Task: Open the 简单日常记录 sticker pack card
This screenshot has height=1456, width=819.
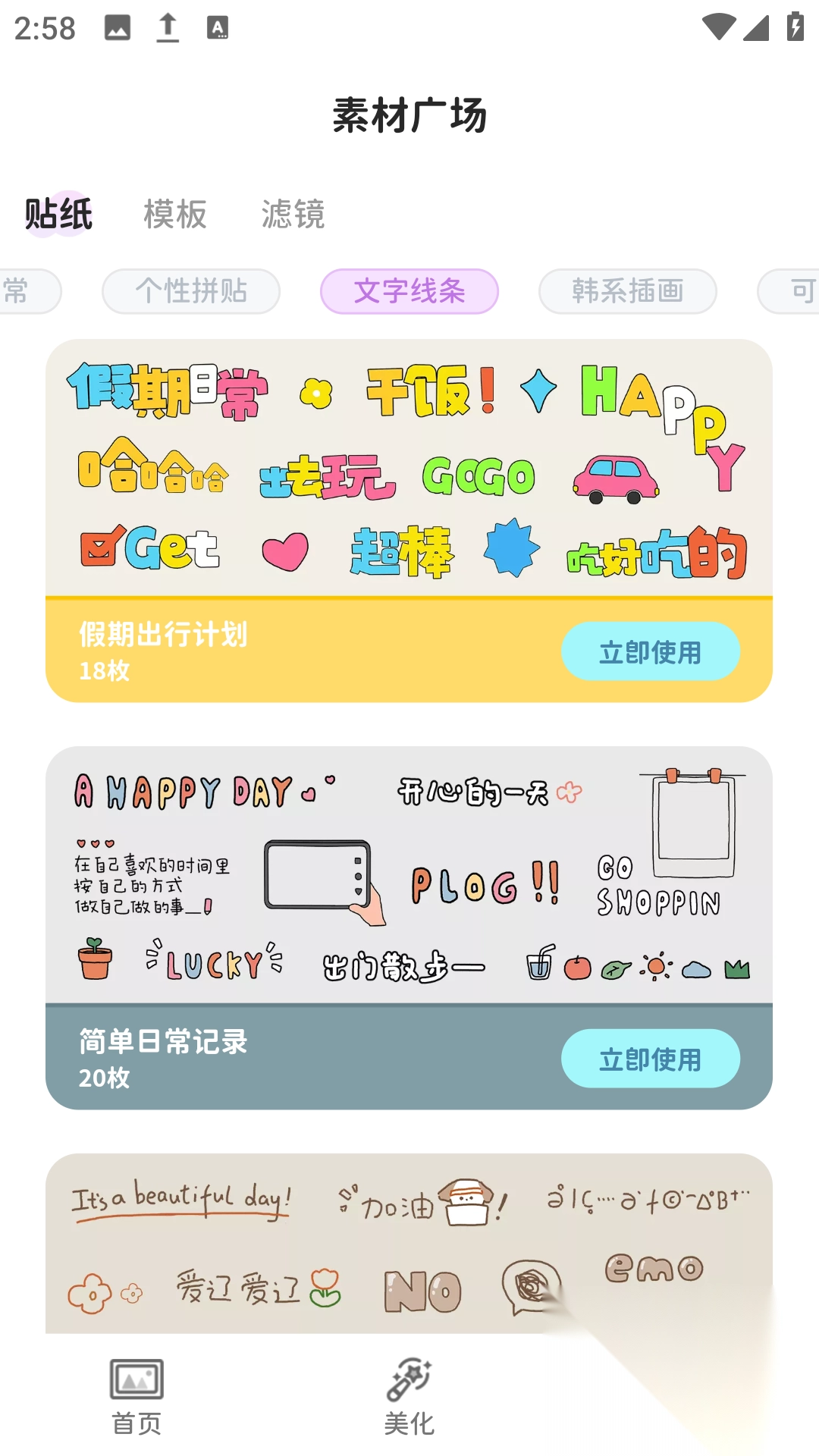Action: [409, 875]
